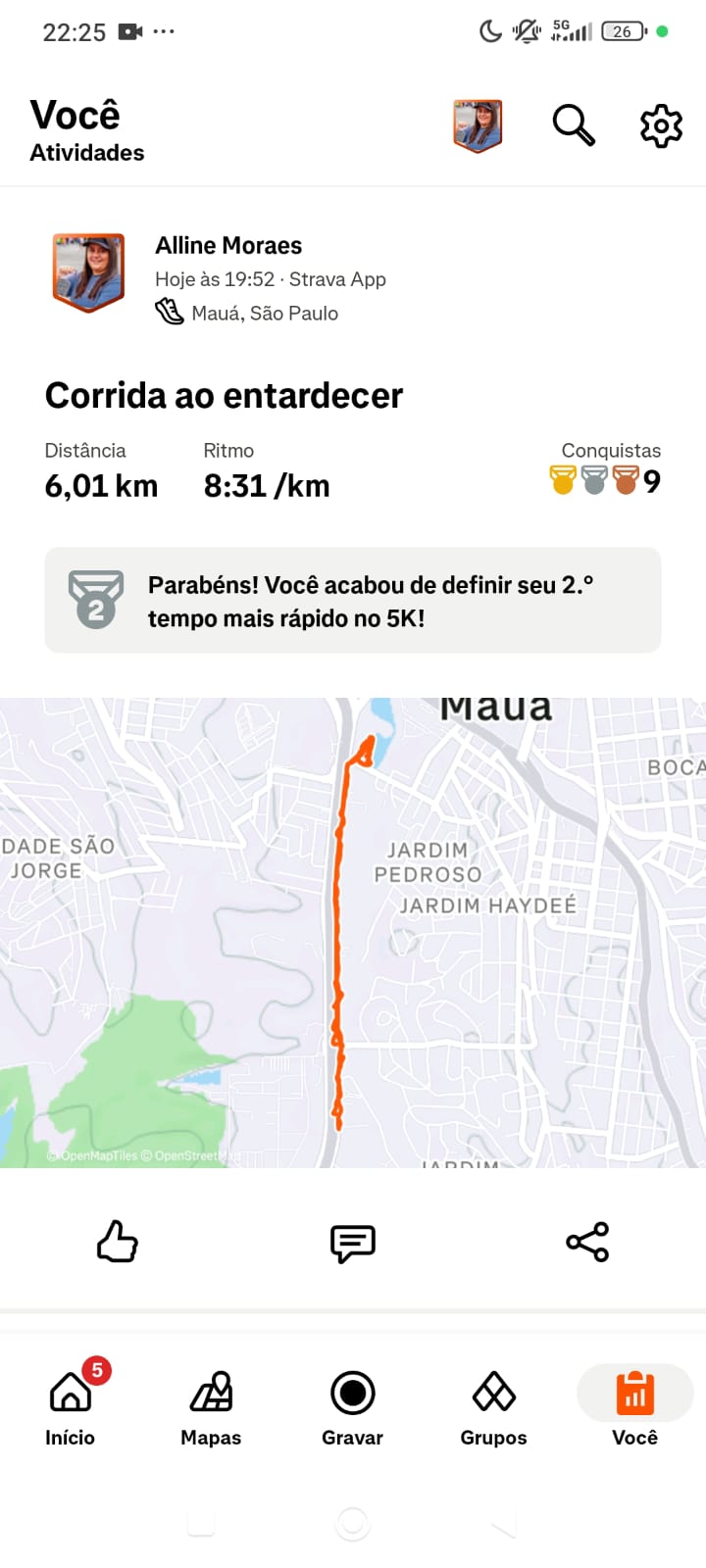This screenshot has width=706, height=1568.
Task: Open the run route map
Action: (x=353, y=931)
